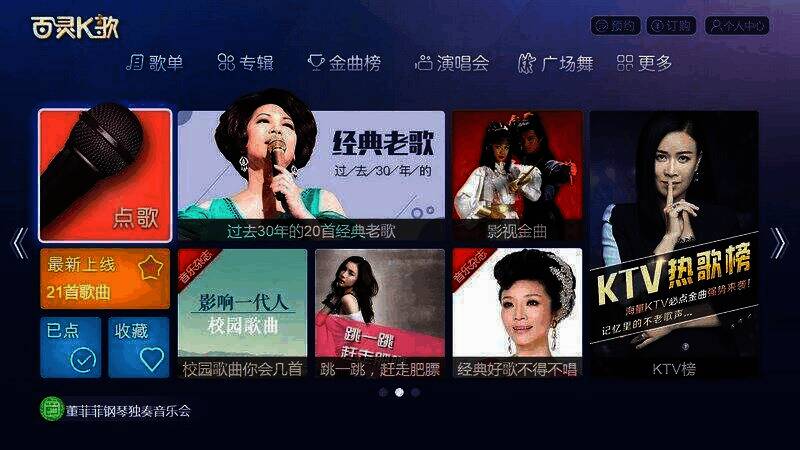Open 经典好歌不得不唱 card
800x450 pixels.
pos(517,315)
